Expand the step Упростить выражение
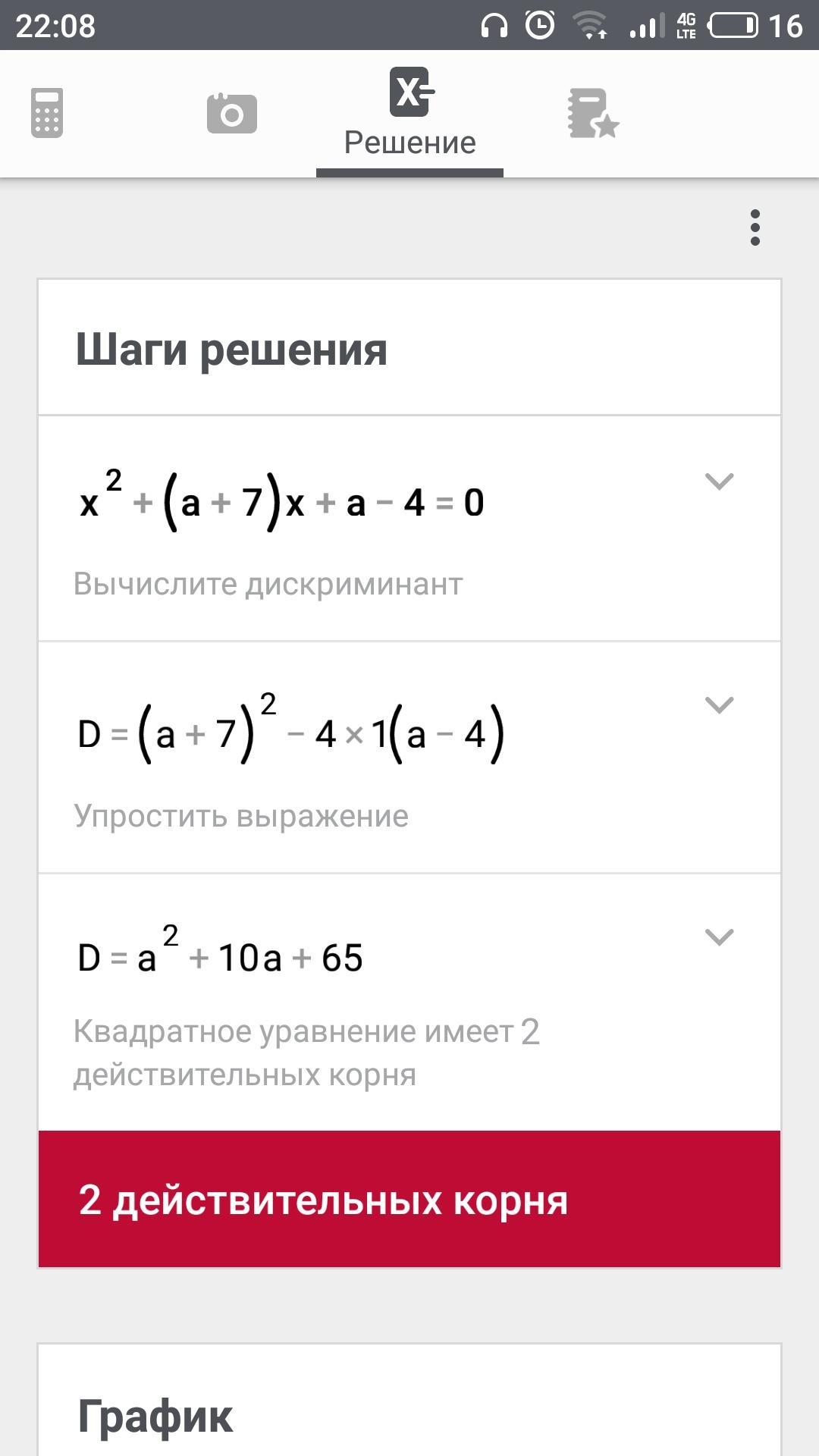Image resolution: width=819 pixels, height=1456 pixels. [x=719, y=705]
